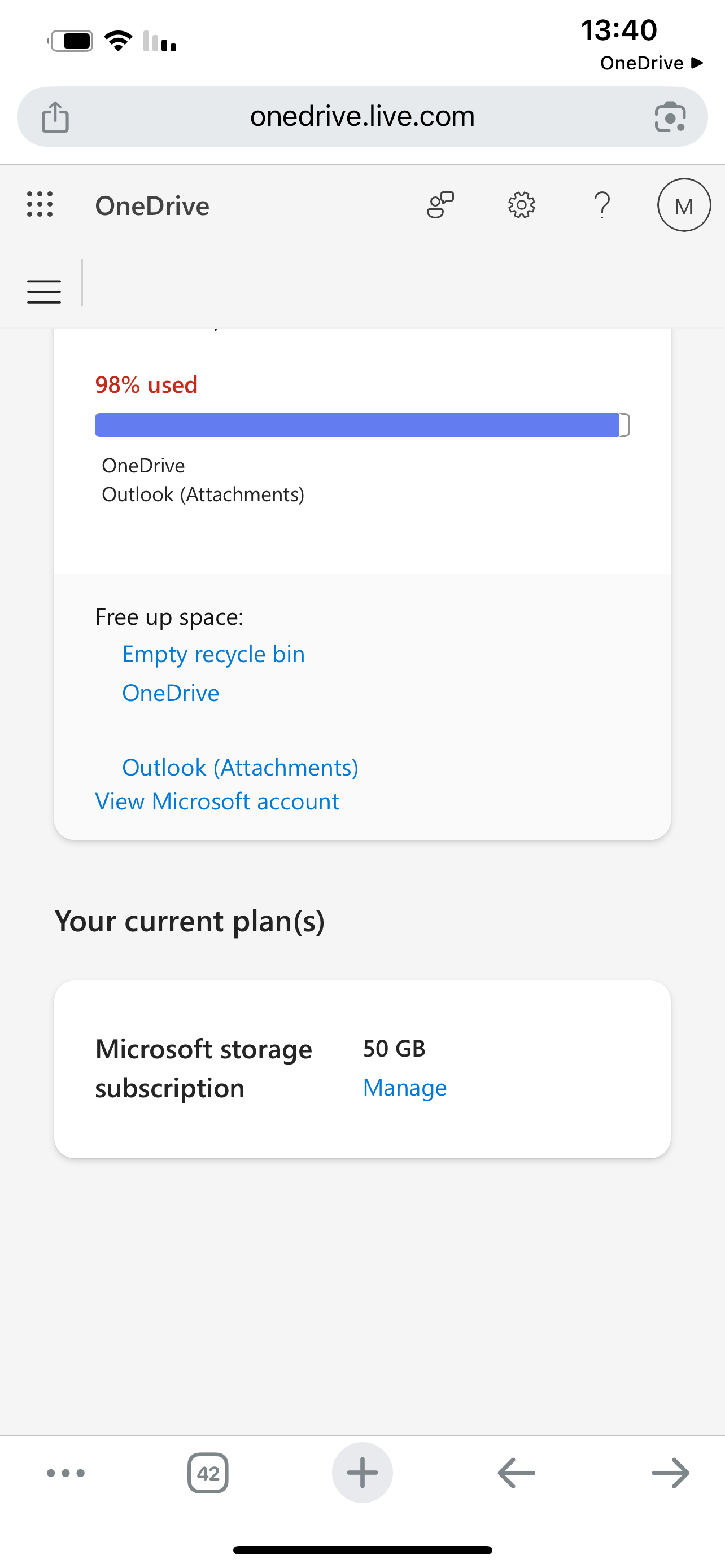
Task: Click the feedback icon in the header
Action: point(439,205)
